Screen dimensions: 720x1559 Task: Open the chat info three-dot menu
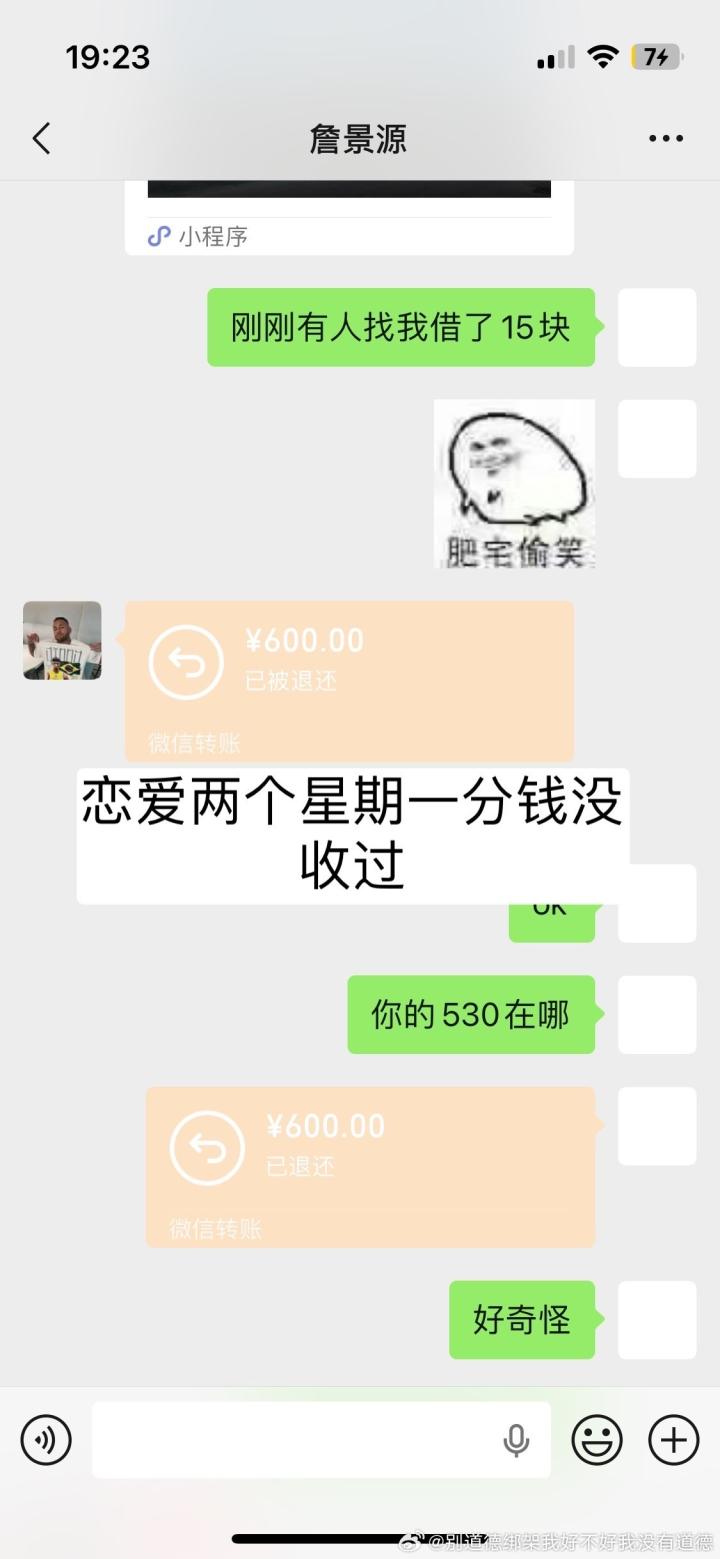(x=665, y=138)
